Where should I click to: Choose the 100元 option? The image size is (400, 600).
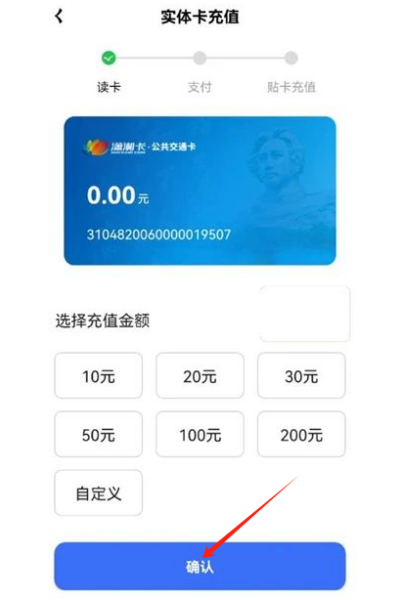[200, 434]
